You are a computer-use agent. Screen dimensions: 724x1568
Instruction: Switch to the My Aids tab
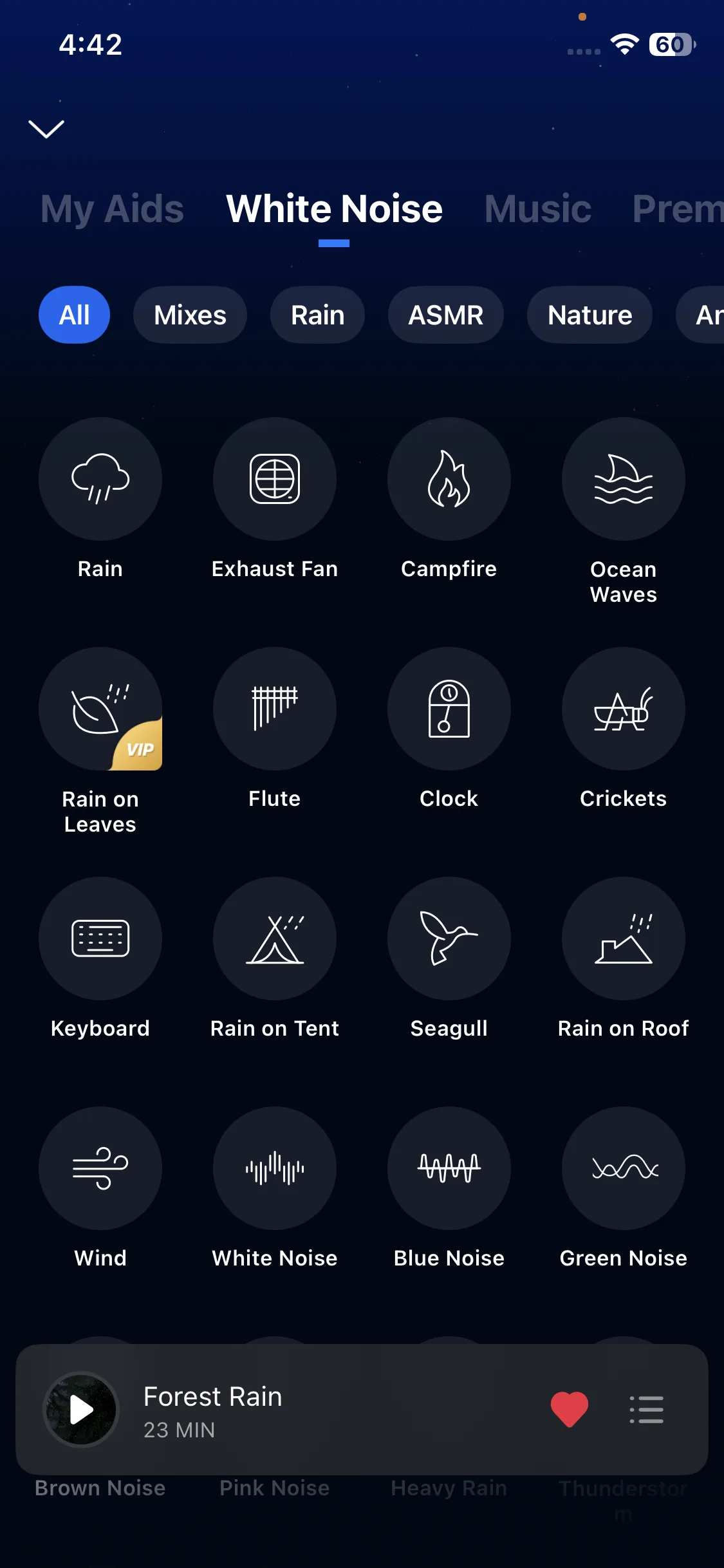[x=112, y=209]
